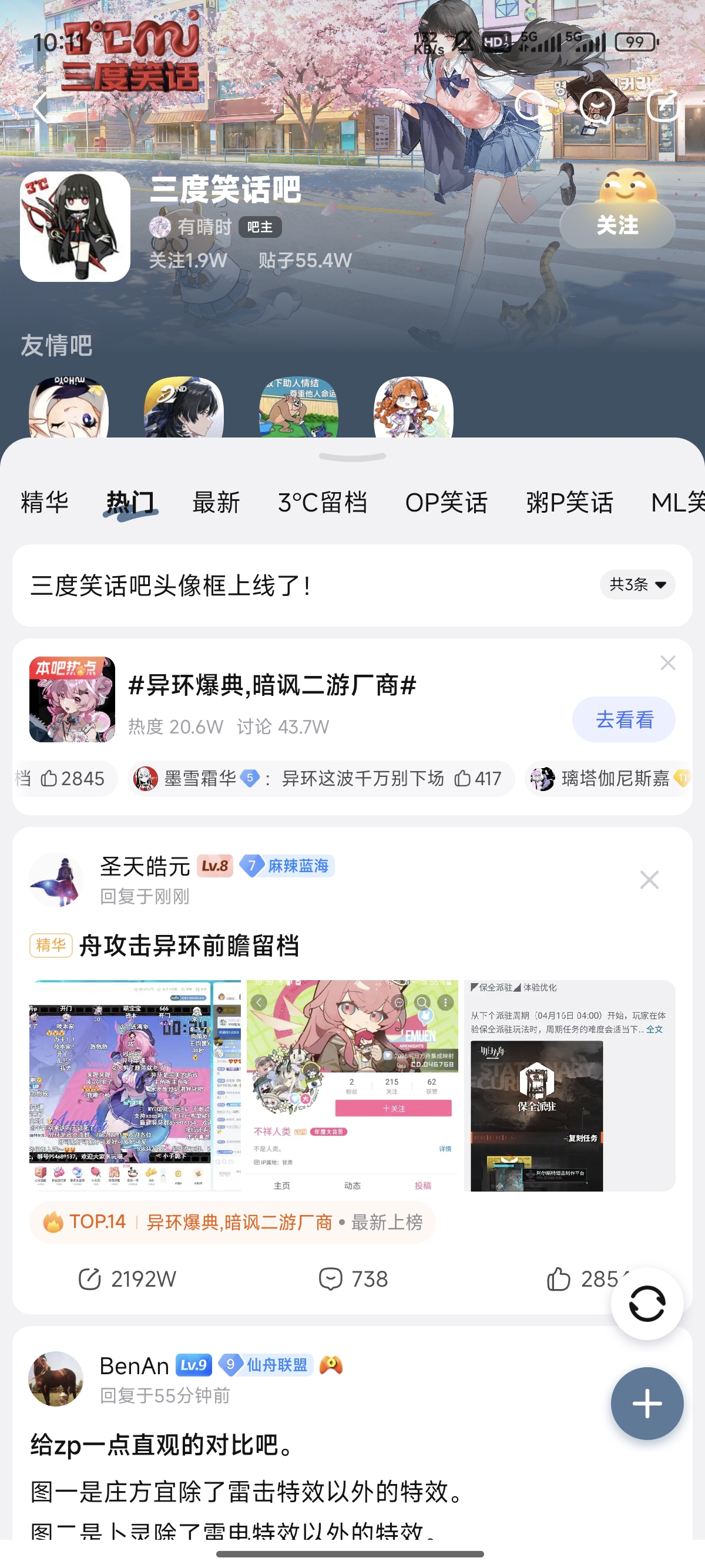Dismiss the 本吧热点 hot topic card
Viewport: 705px width, 1568px height.
(x=668, y=662)
